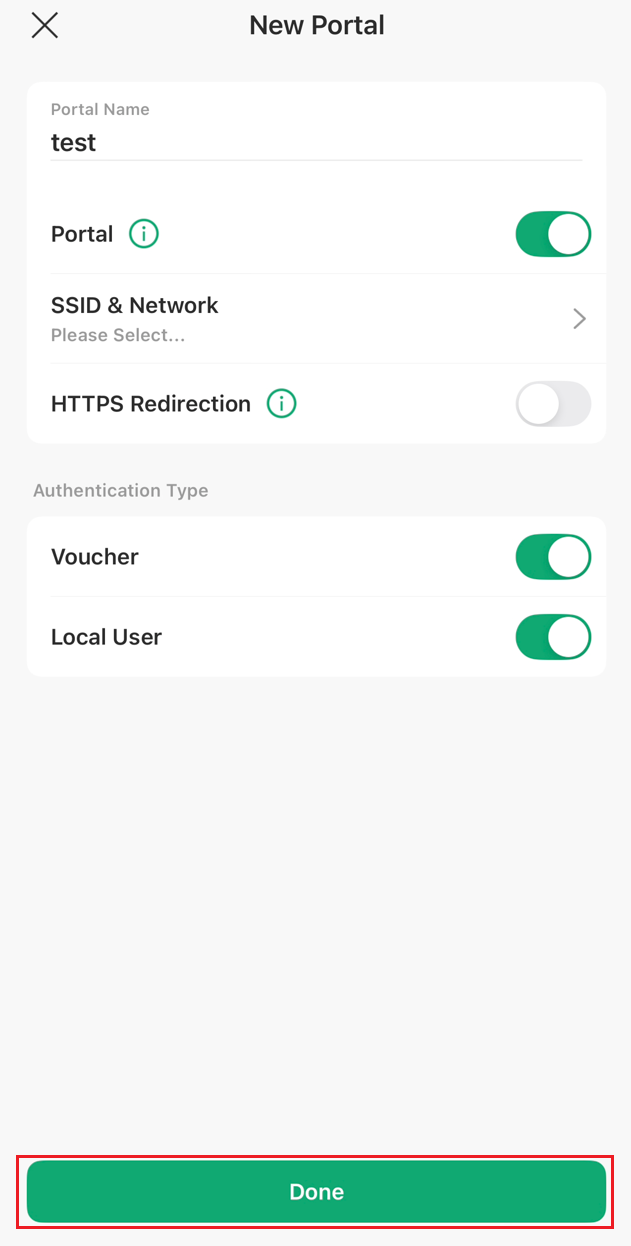This screenshot has width=631, height=1246.
Task: Show info about HTTPS Redirection
Action: [282, 404]
